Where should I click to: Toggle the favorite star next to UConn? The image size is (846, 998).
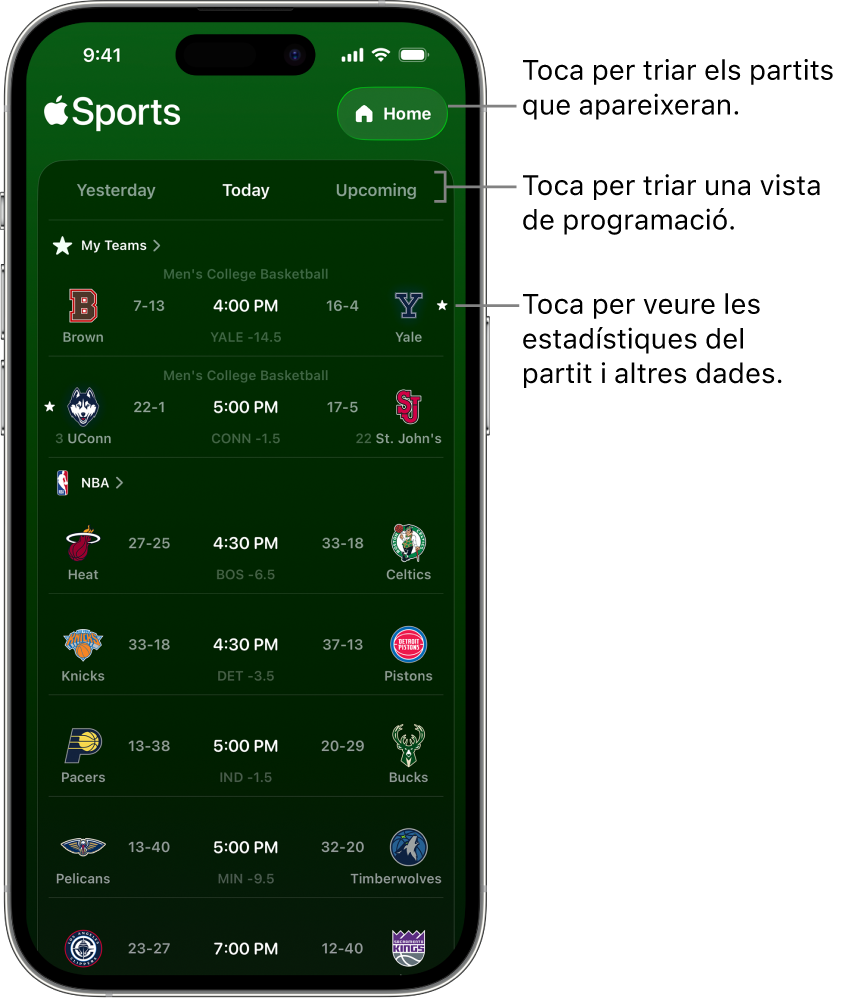[x=49, y=406]
